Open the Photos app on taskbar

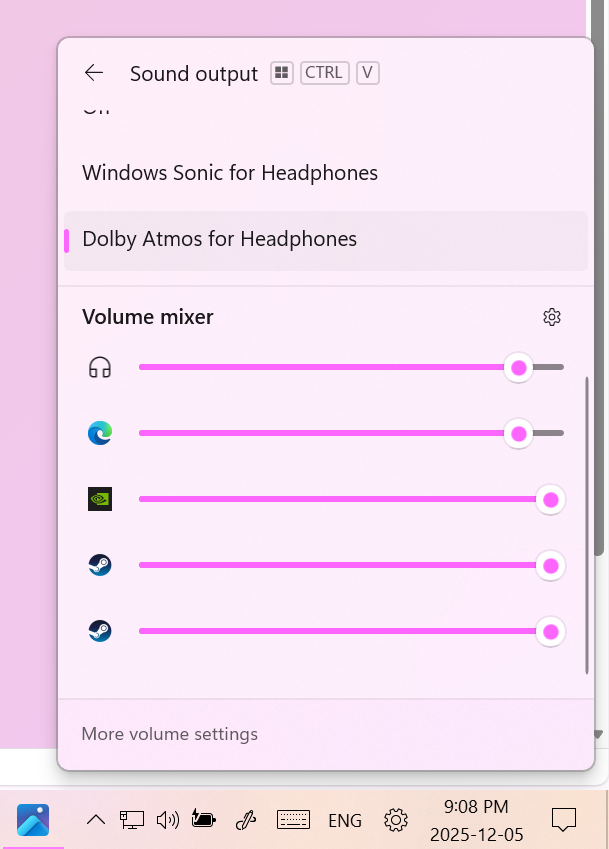(33, 820)
